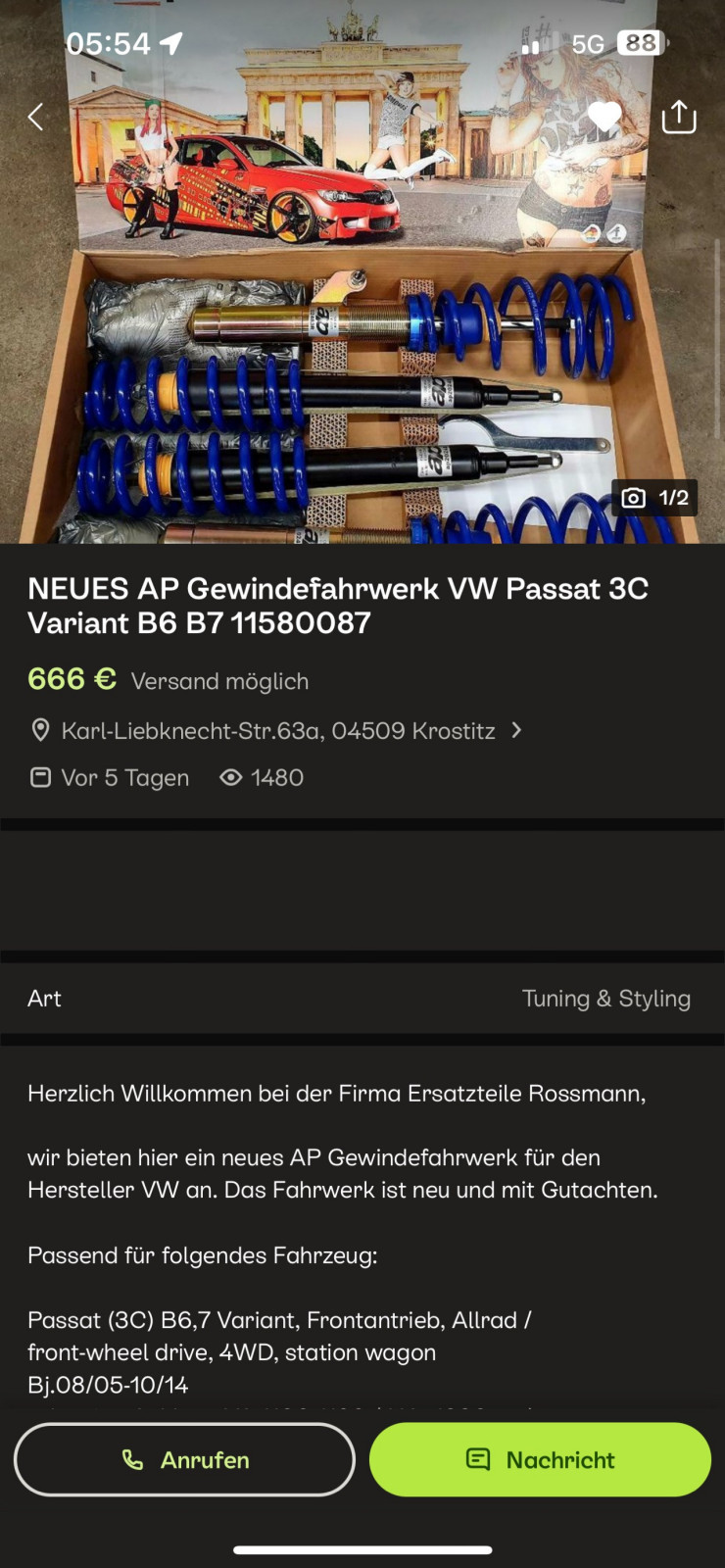The image size is (725, 1568).
Task: Open the share icon to share this listing
Action: click(x=678, y=116)
